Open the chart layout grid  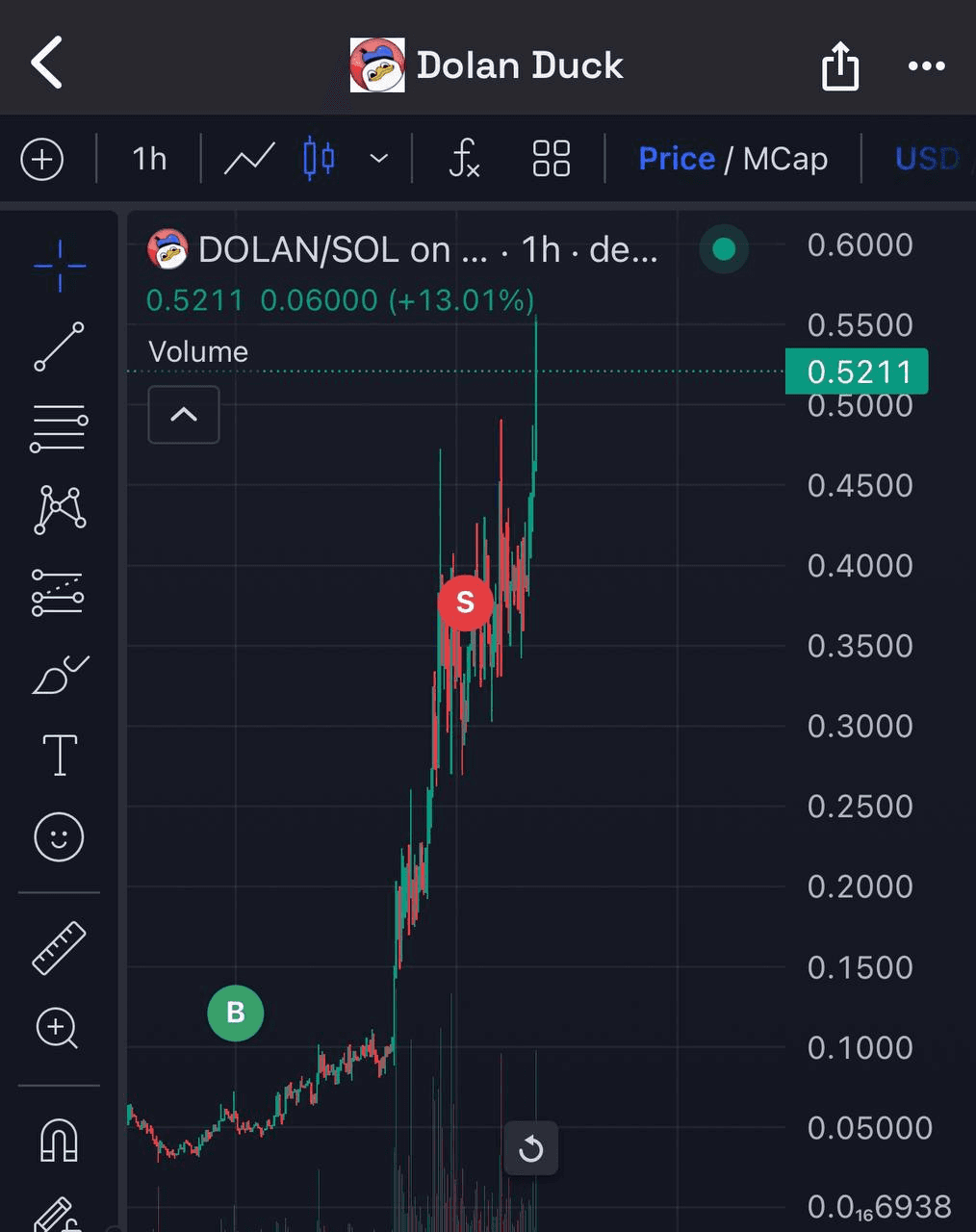[552, 159]
